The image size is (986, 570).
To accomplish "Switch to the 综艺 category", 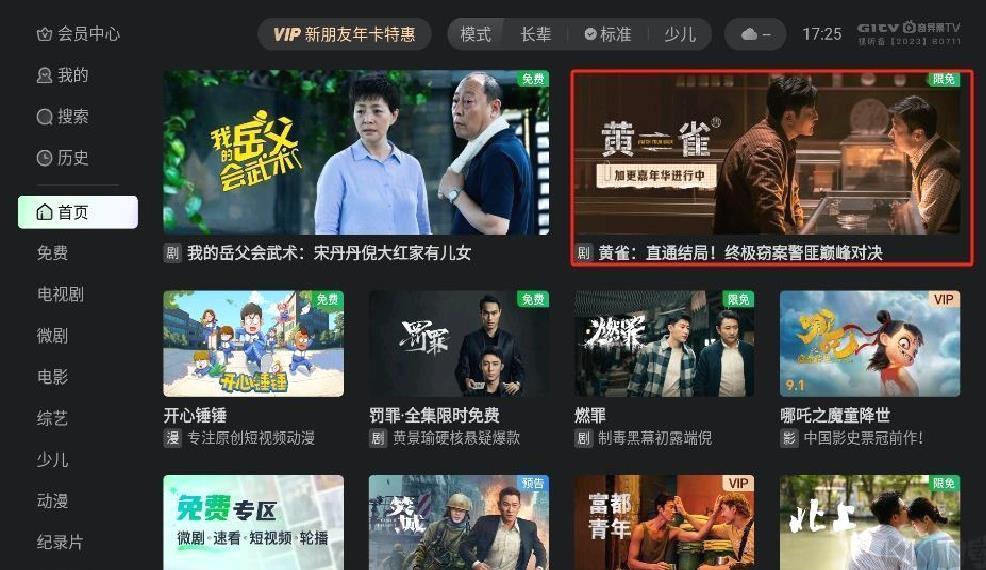I will click(53, 418).
